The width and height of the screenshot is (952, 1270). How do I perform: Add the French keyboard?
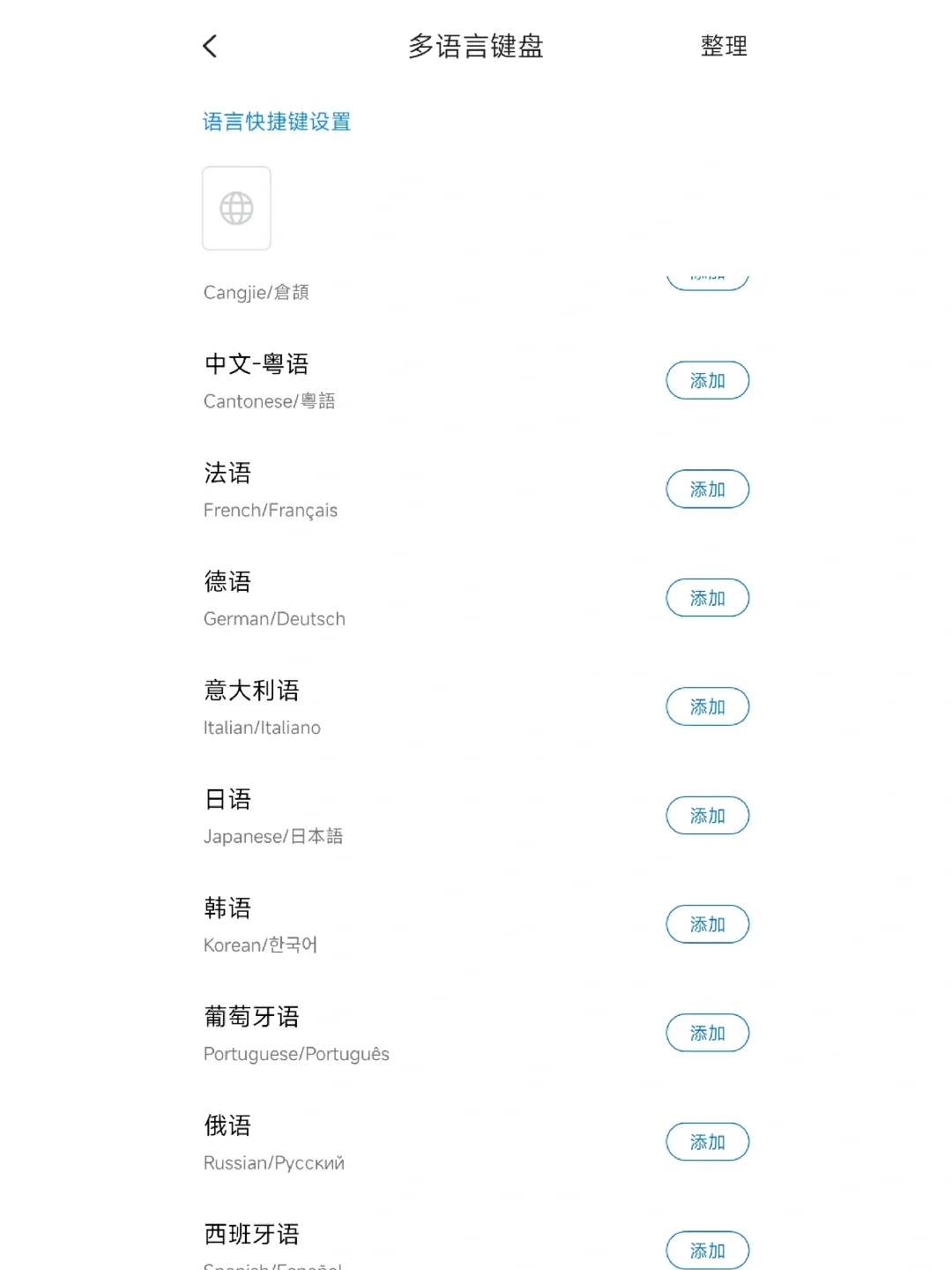click(707, 489)
